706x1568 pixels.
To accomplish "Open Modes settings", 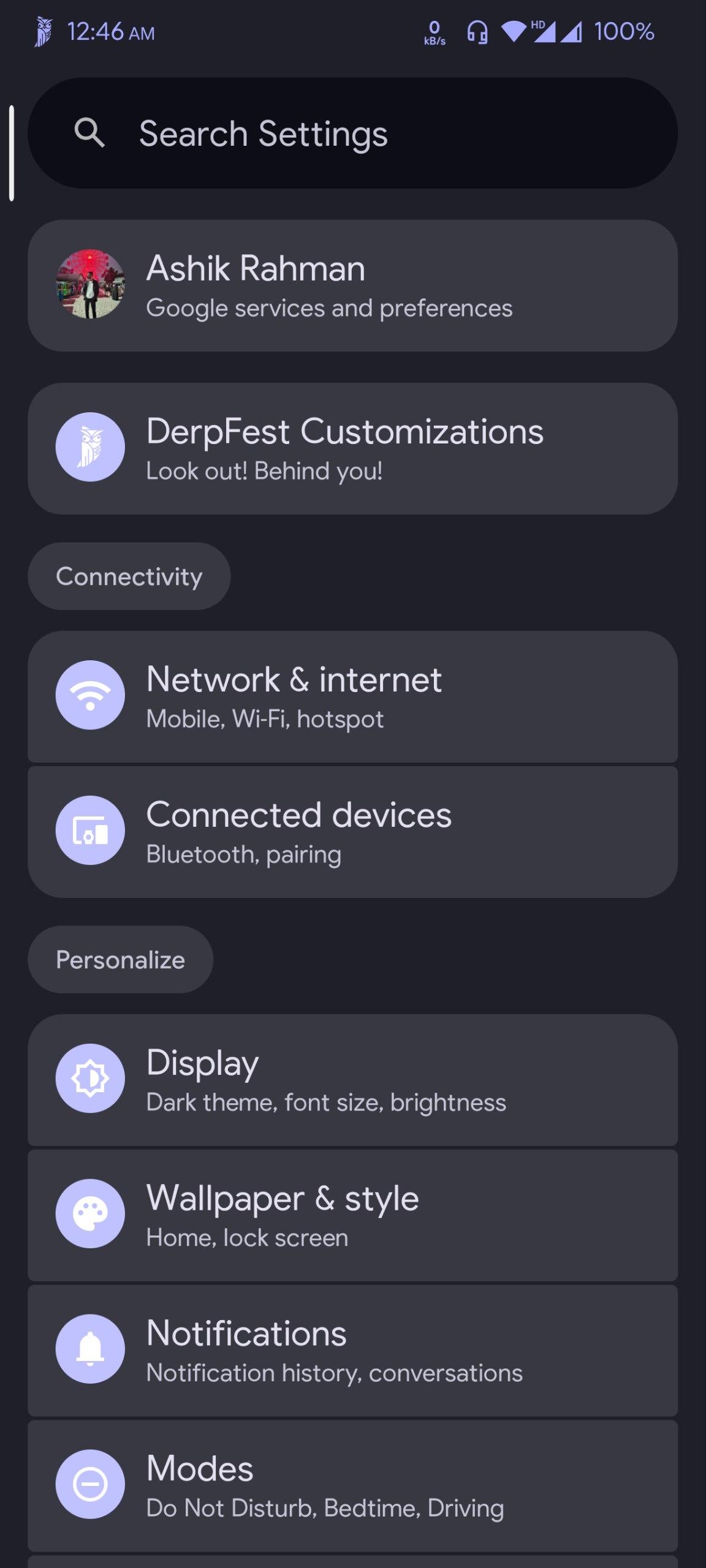I will (352, 1486).
